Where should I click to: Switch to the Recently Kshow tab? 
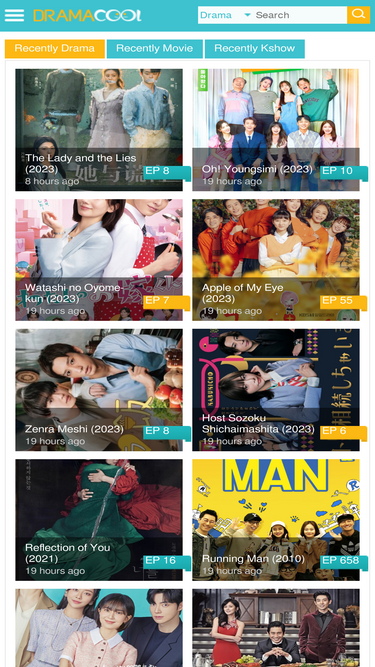pyautogui.click(x=255, y=48)
